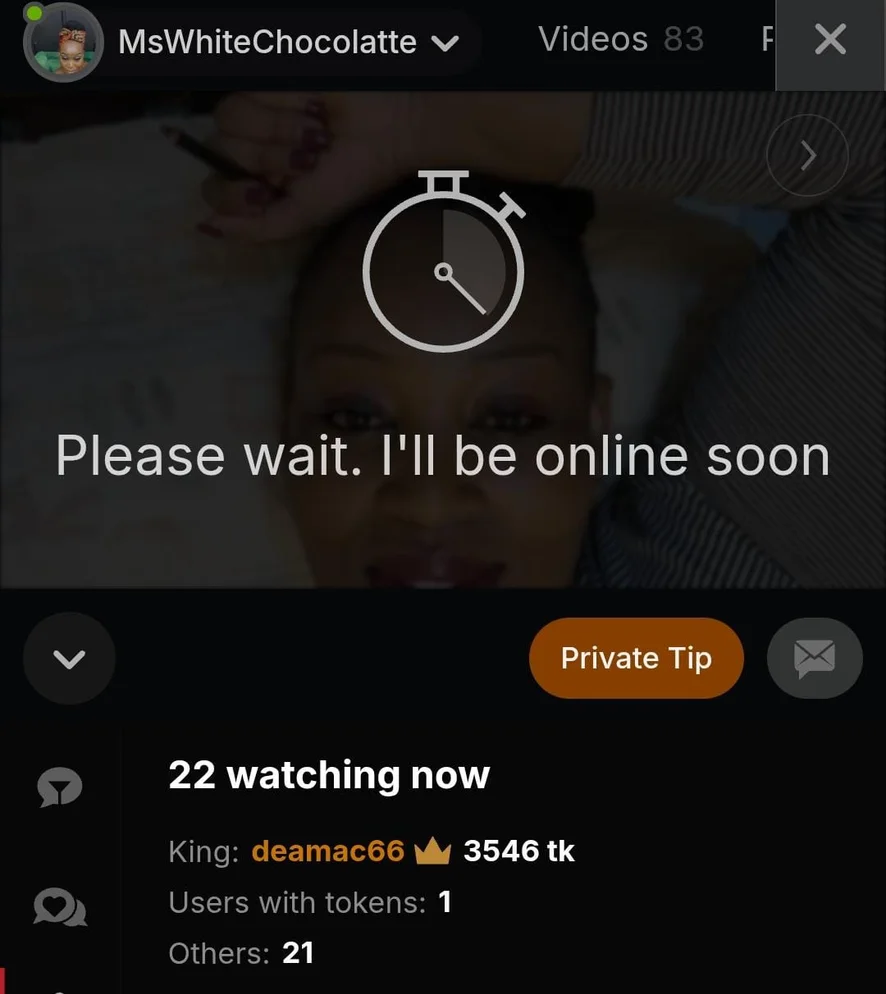Switch to the Videos tab
The image size is (886, 994).
click(620, 40)
